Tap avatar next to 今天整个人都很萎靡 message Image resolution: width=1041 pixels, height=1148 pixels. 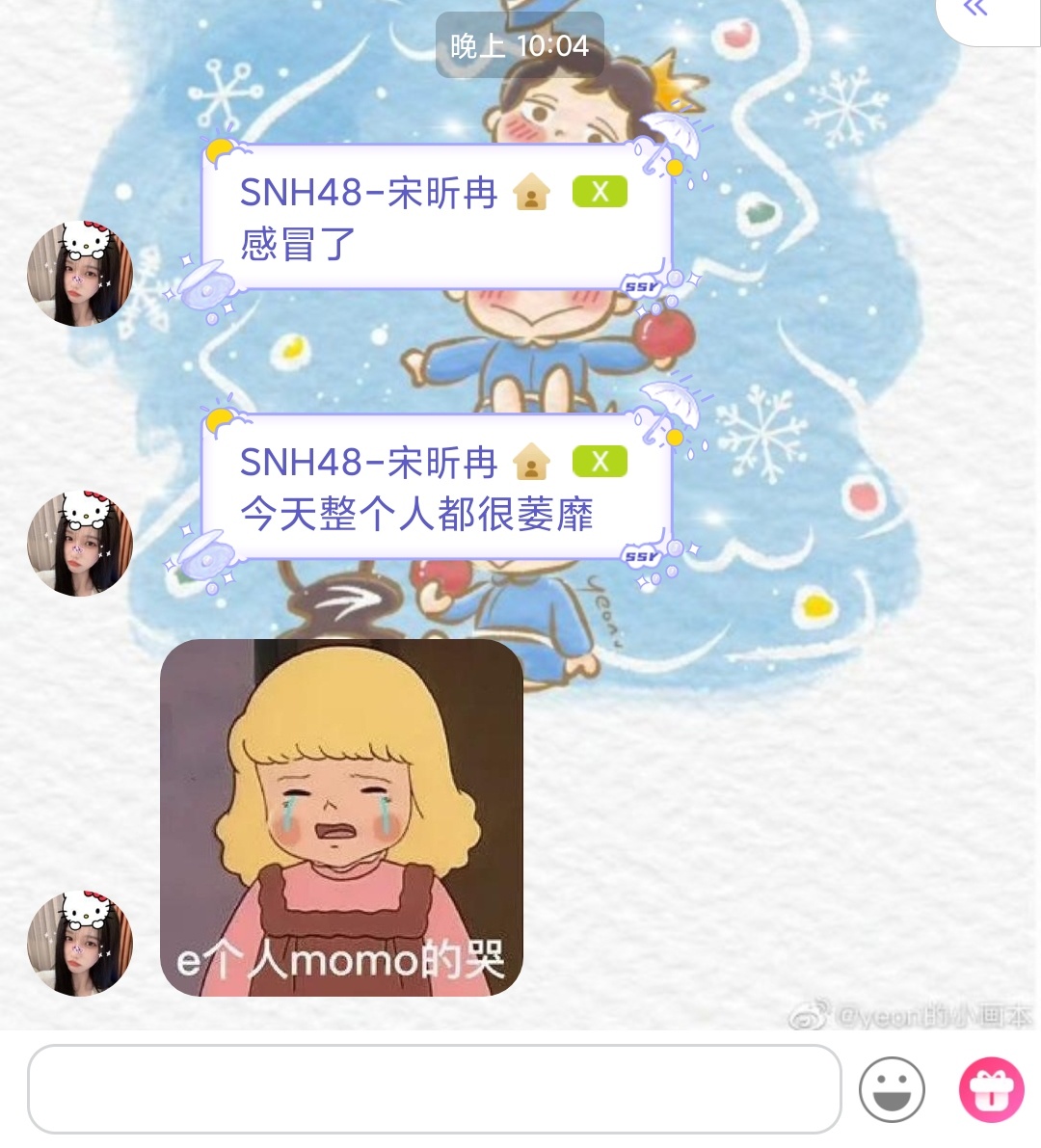coord(79,544)
